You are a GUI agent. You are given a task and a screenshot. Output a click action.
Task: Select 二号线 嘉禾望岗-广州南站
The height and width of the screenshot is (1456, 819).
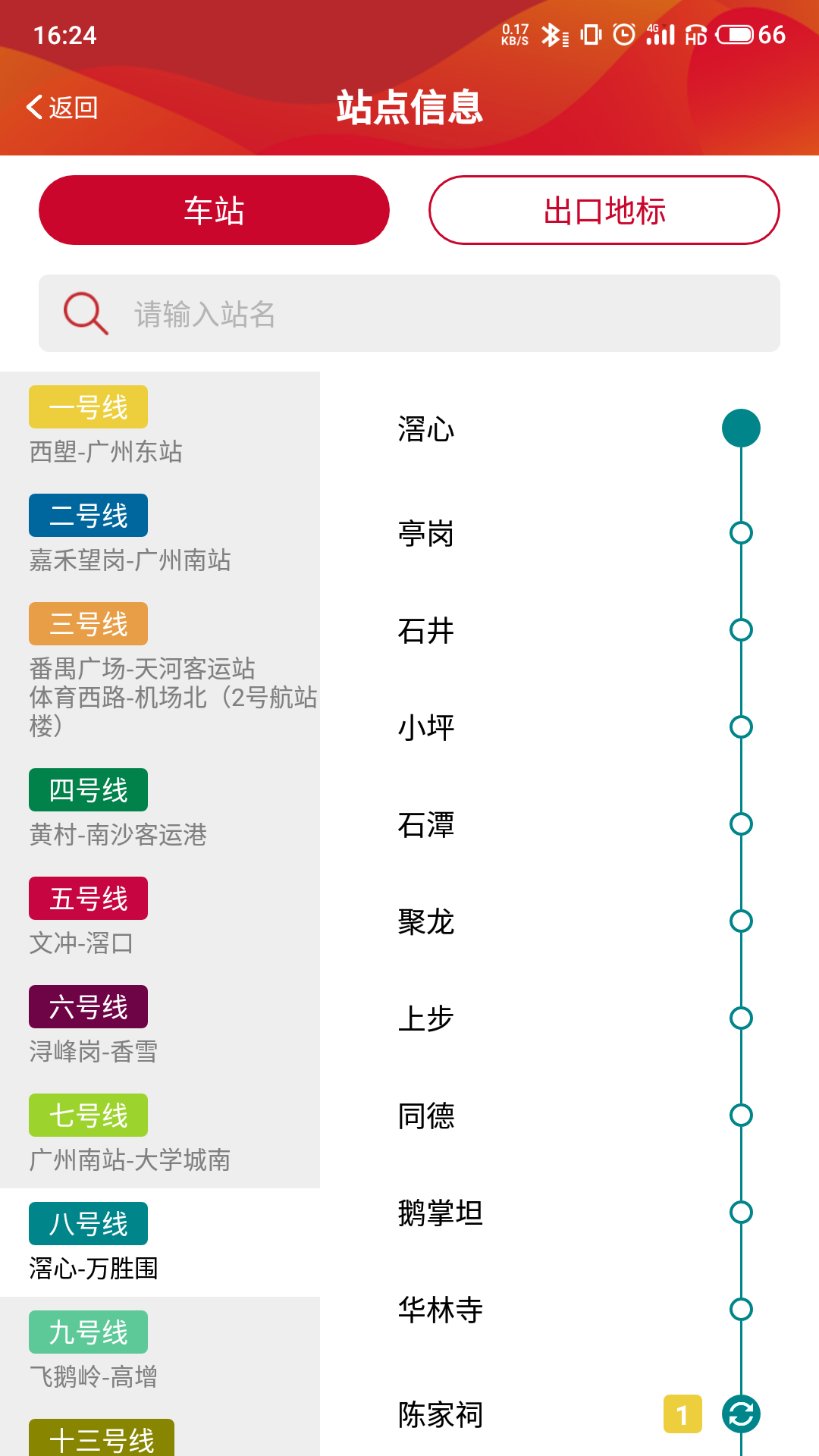(x=160, y=535)
